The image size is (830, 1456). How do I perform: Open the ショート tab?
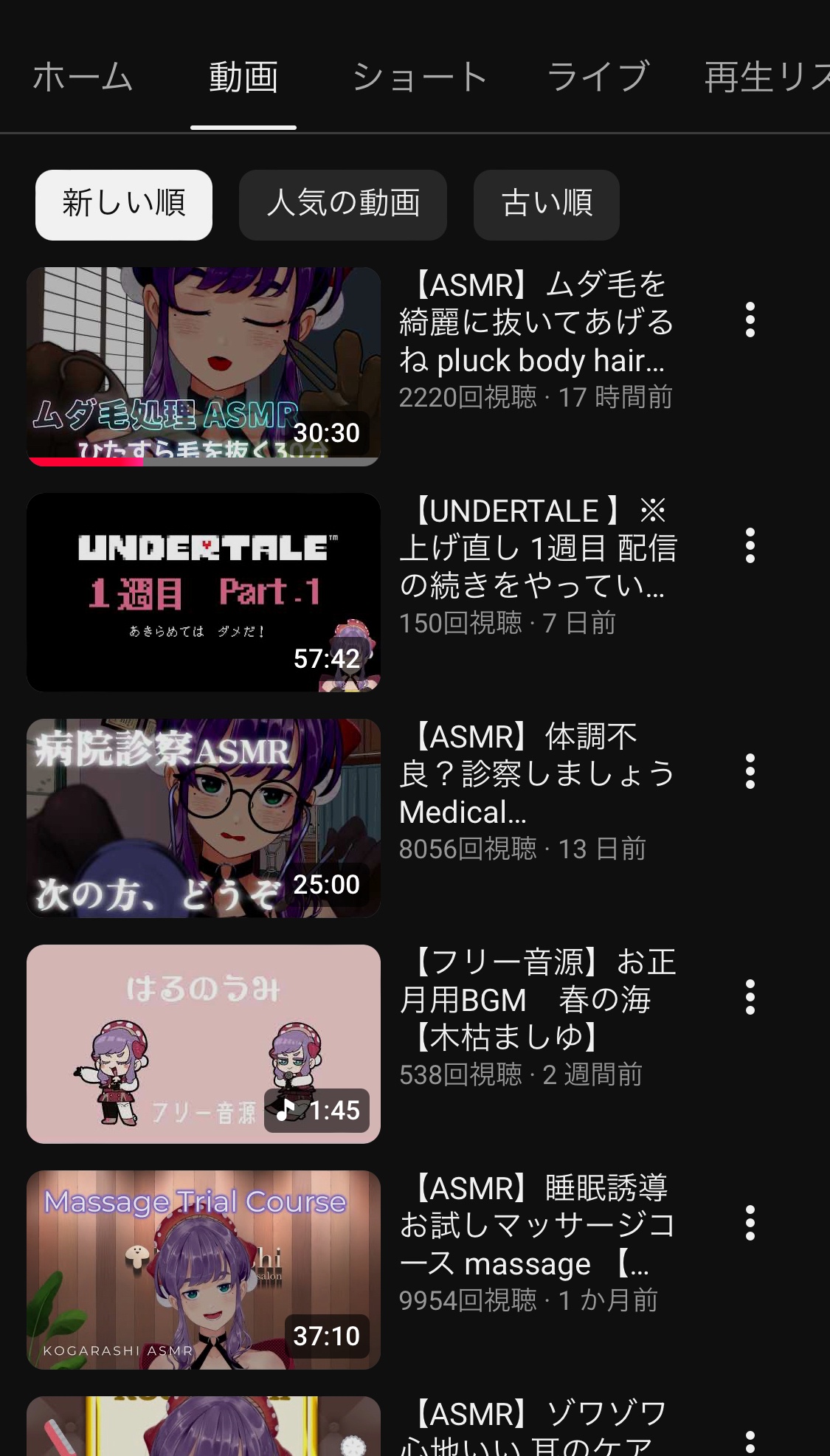click(419, 77)
